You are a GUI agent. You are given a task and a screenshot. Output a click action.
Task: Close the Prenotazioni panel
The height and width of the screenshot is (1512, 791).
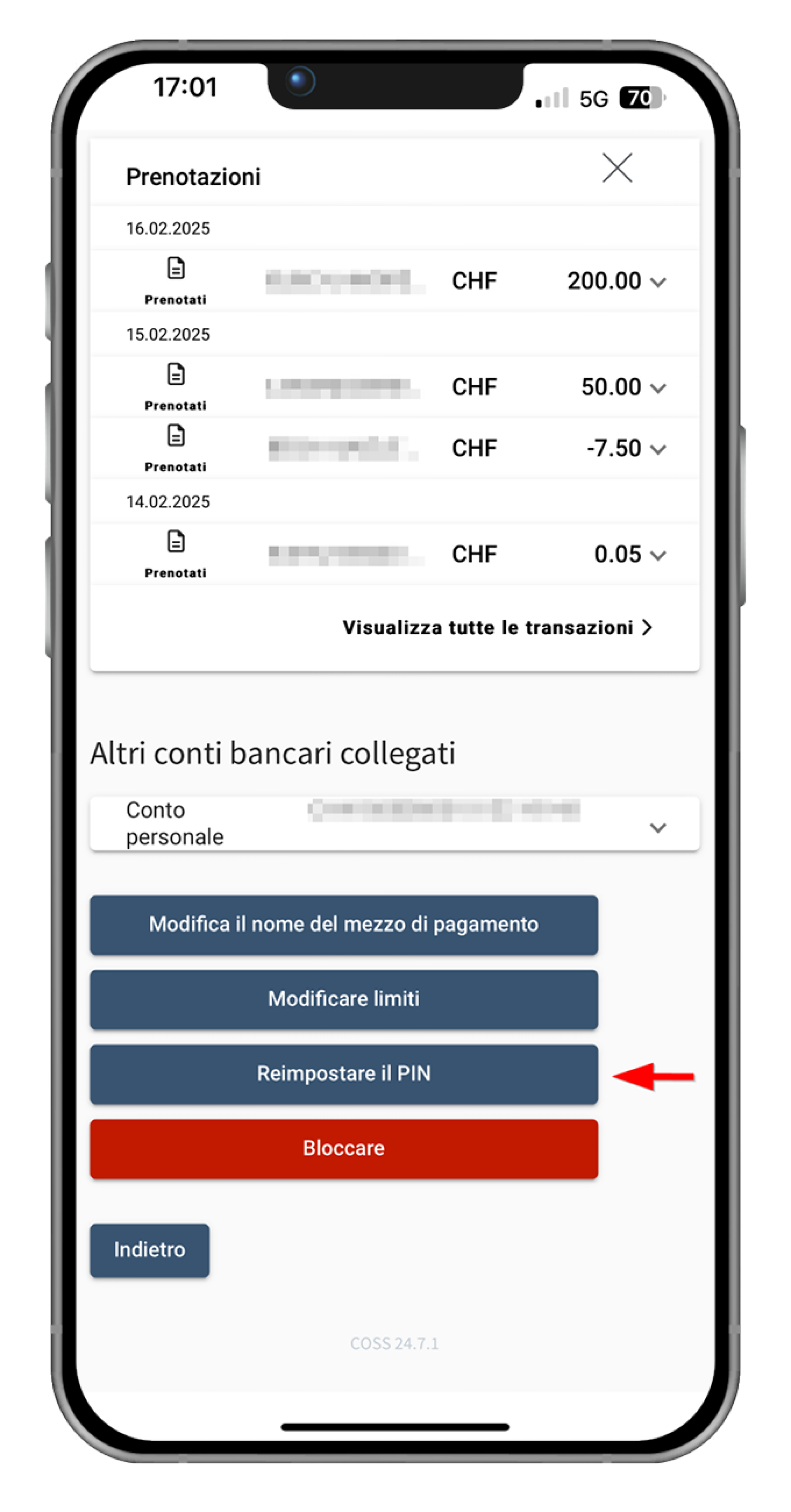pos(617,168)
